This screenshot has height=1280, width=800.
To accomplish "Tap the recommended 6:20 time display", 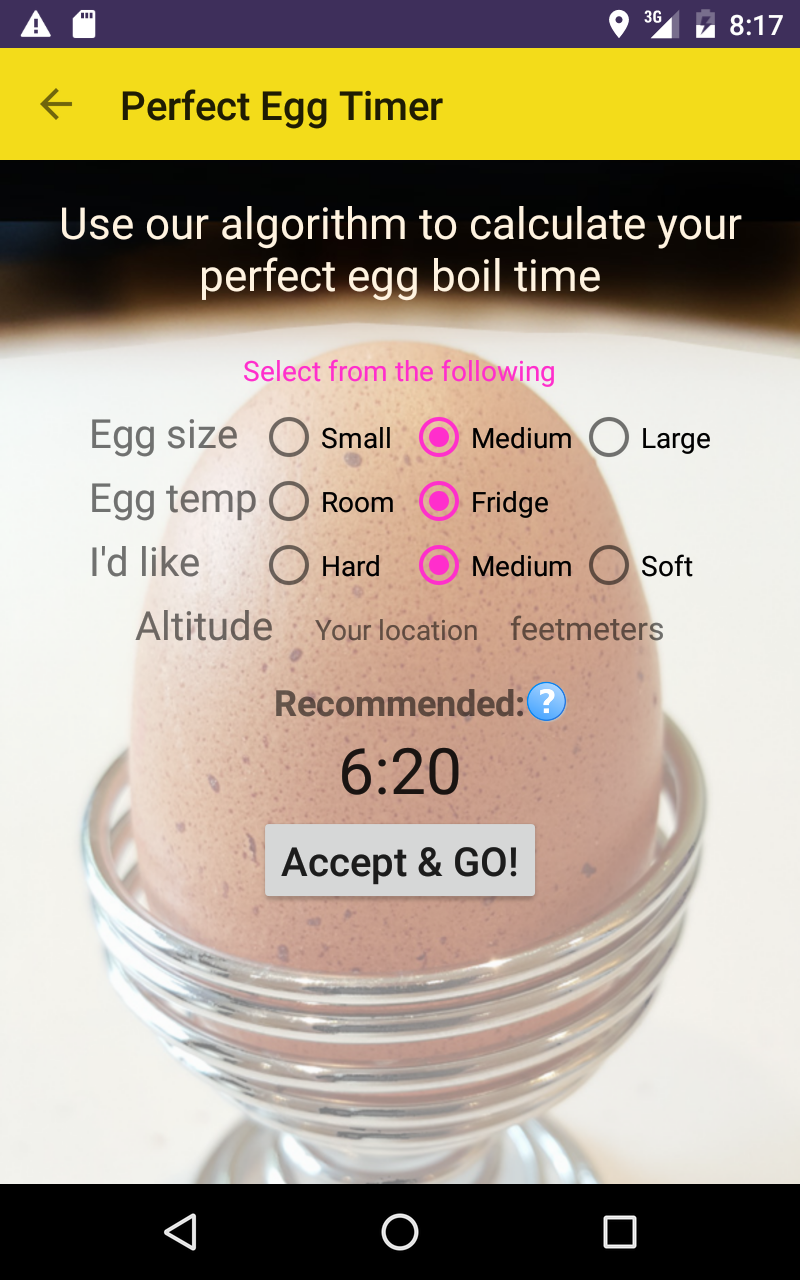I will tap(400, 770).
